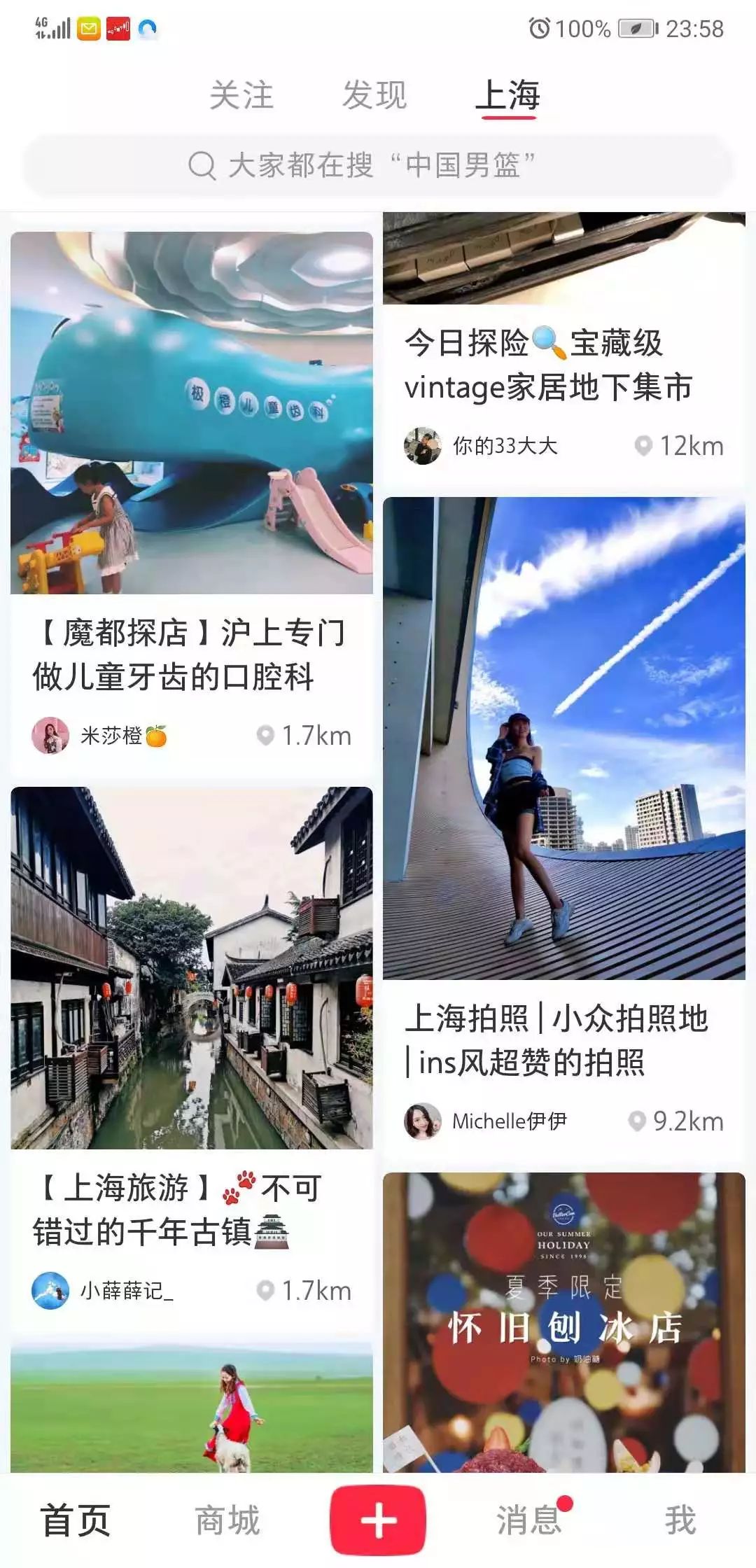
Task: Open the 怀旧刨冰店 post
Action: click(x=563, y=1323)
